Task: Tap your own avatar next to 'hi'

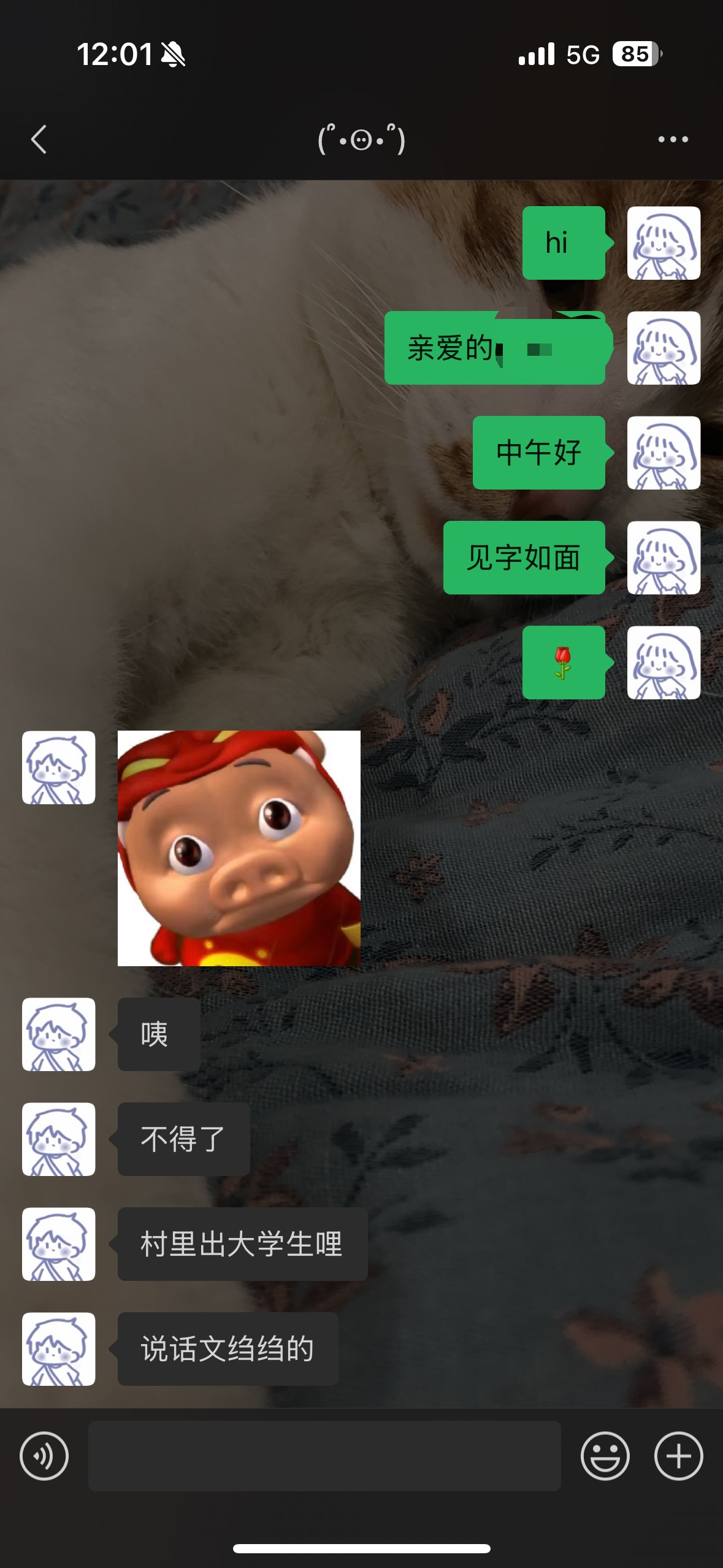Action: 663,244
